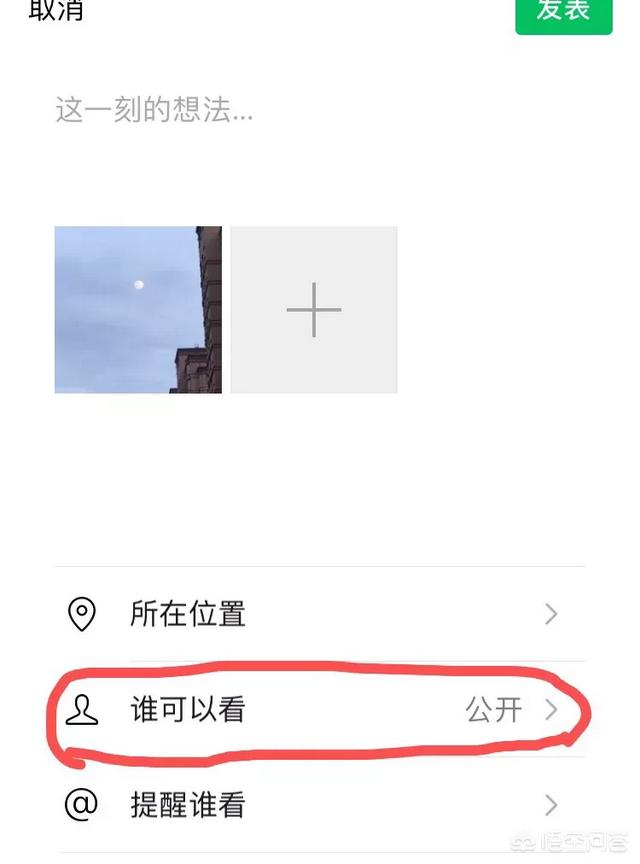This screenshot has height=864, width=640.
Task: Tap 取消 to cancel the post
Action: click(x=56, y=10)
